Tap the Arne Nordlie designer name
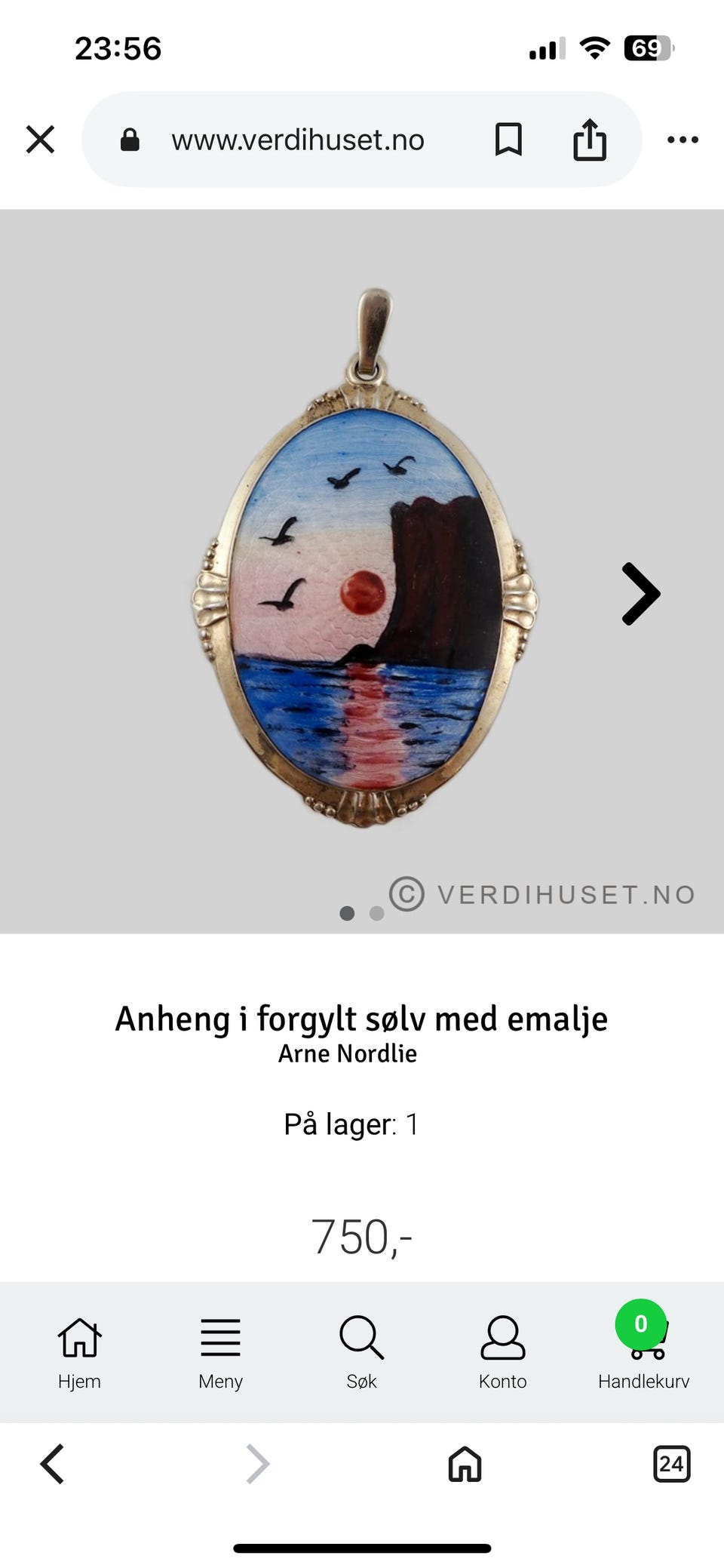 coord(347,1054)
